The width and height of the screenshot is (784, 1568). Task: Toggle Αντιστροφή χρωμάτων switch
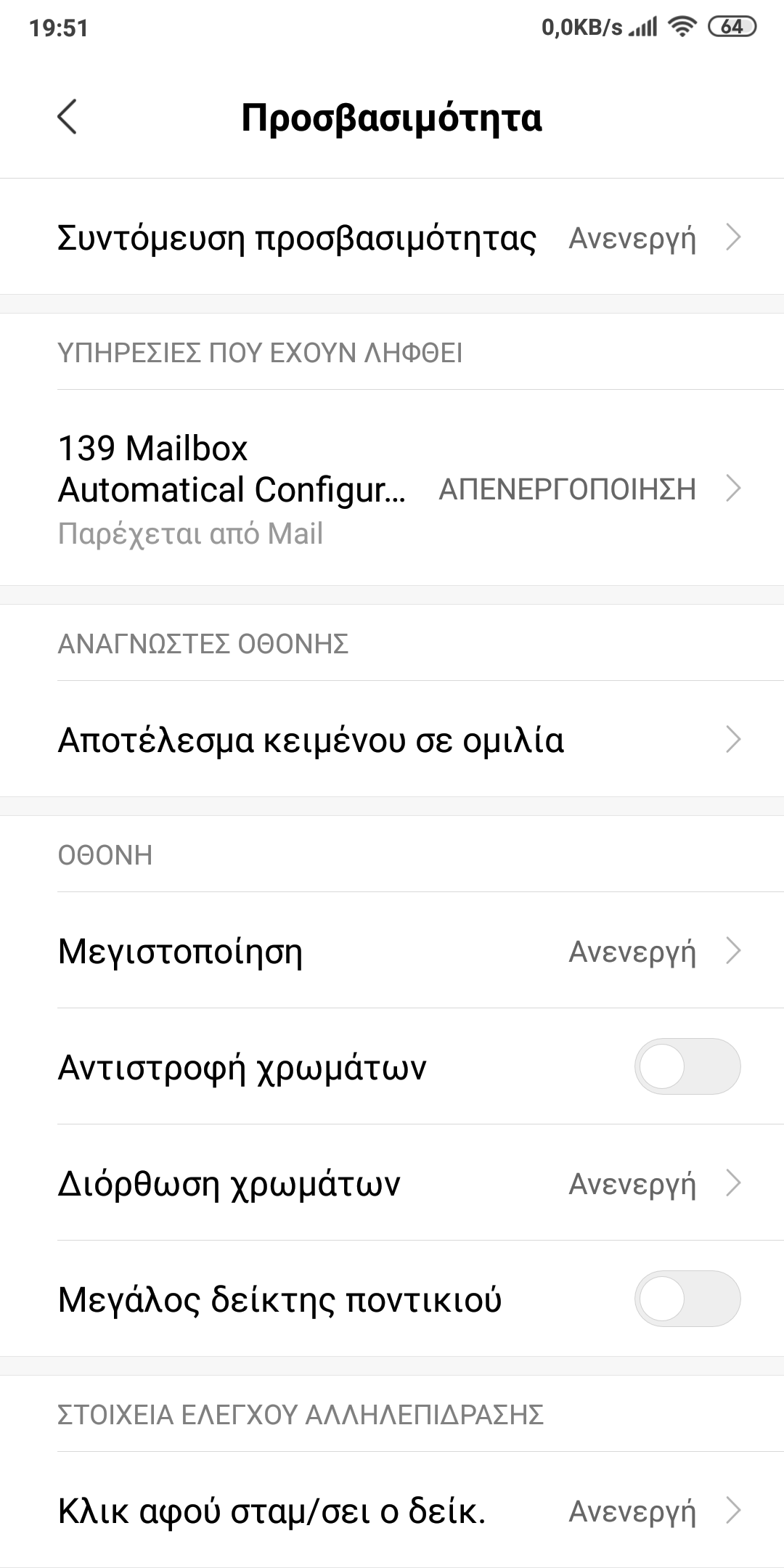click(x=687, y=1066)
